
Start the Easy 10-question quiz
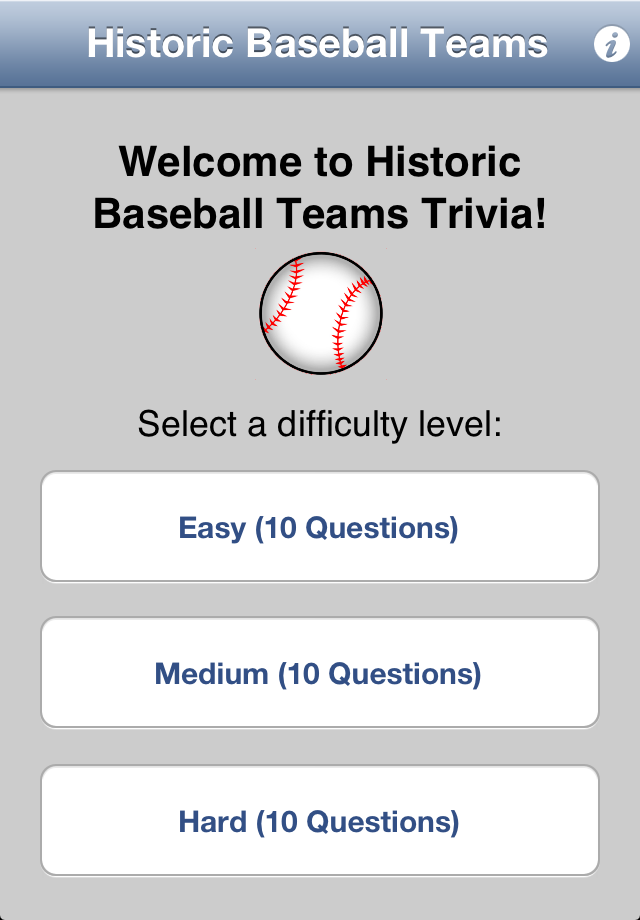click(x=319, y=527)
